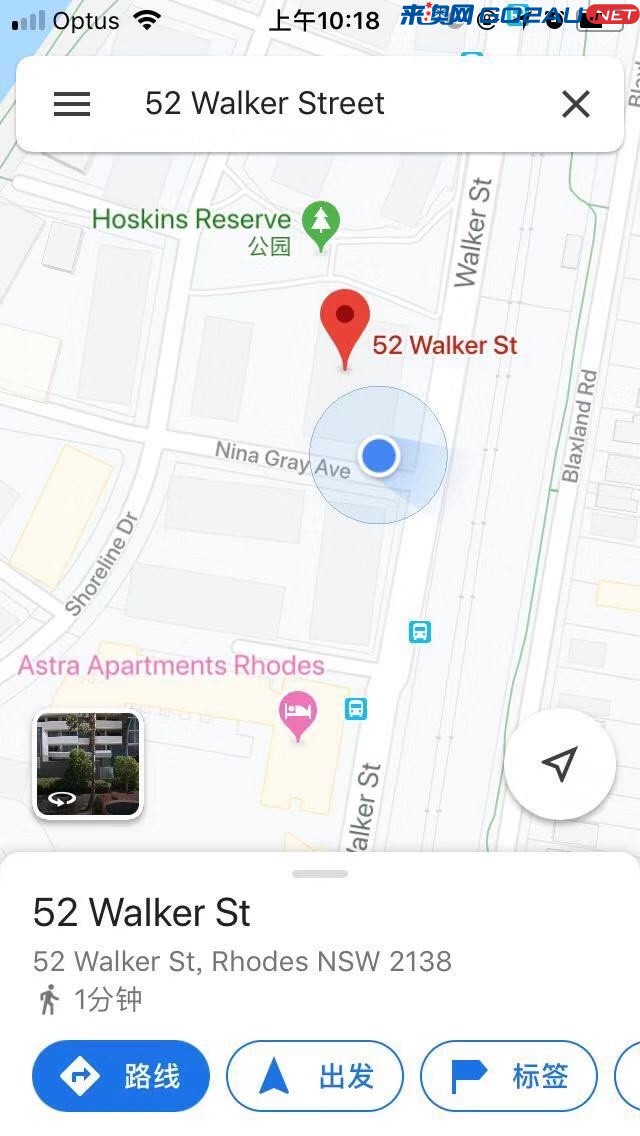The image size is (640, 1136).
Task: Recenter map on my location
Action: coord(560,764)
